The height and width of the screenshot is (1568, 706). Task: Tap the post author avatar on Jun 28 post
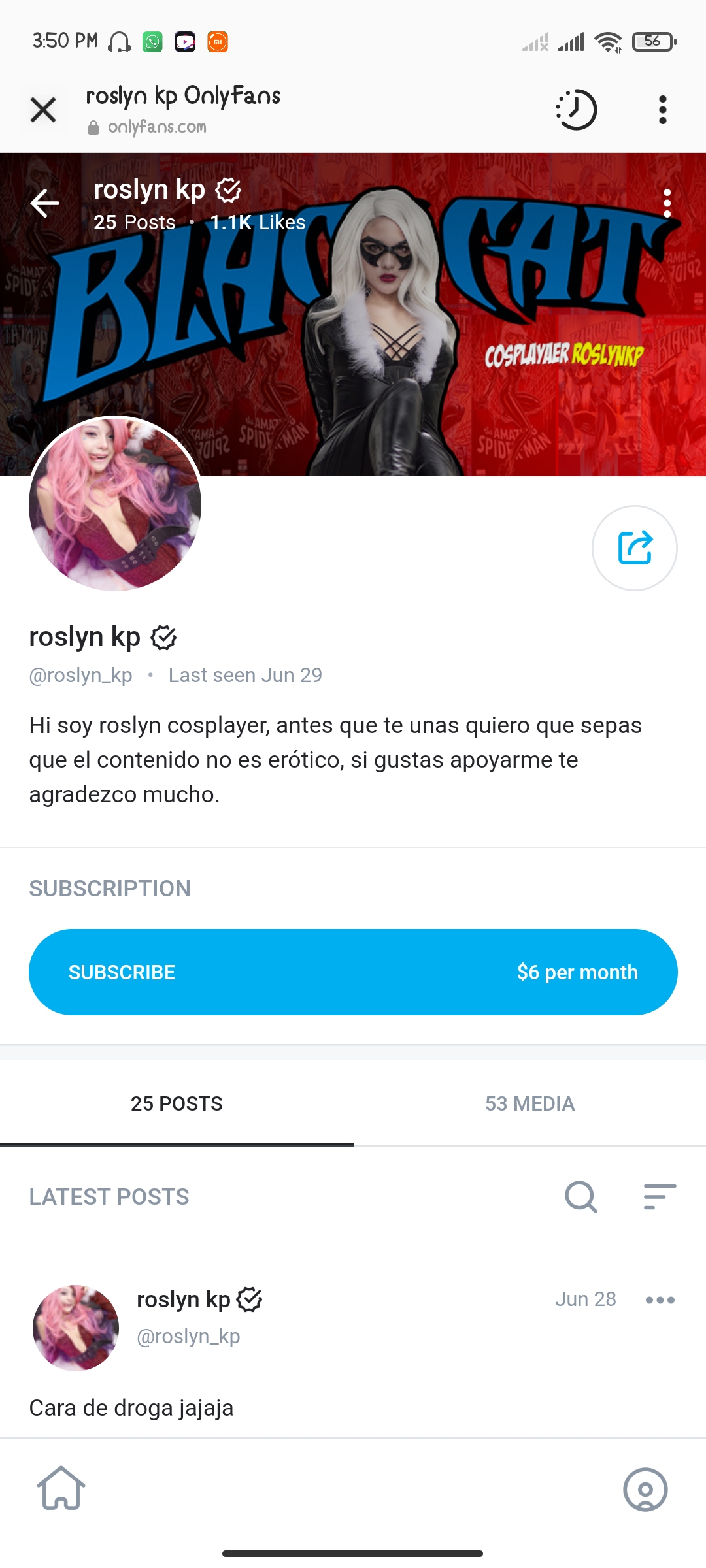point(75,1326)
